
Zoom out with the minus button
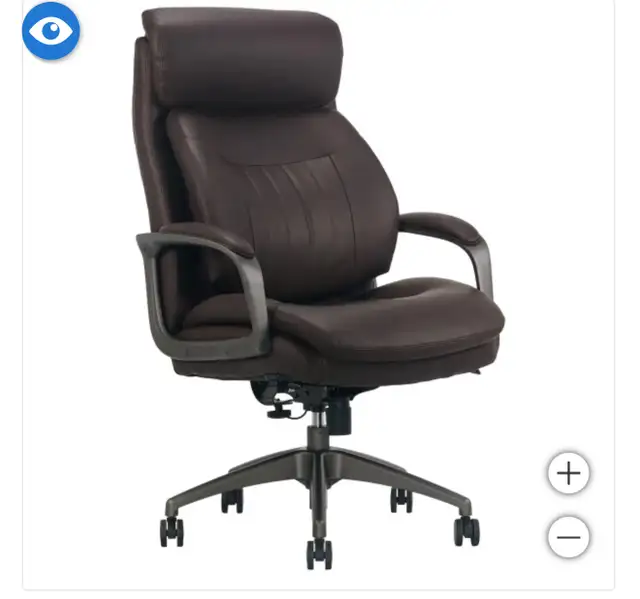568,537
